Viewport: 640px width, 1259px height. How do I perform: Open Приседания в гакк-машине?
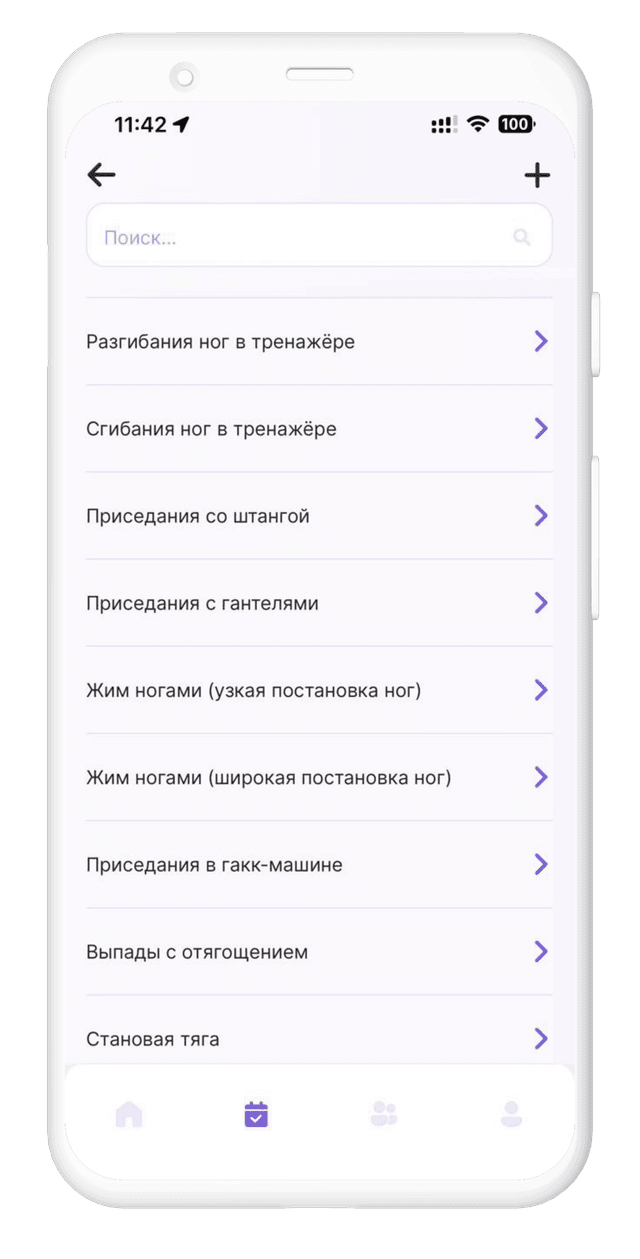click(318, 864)
